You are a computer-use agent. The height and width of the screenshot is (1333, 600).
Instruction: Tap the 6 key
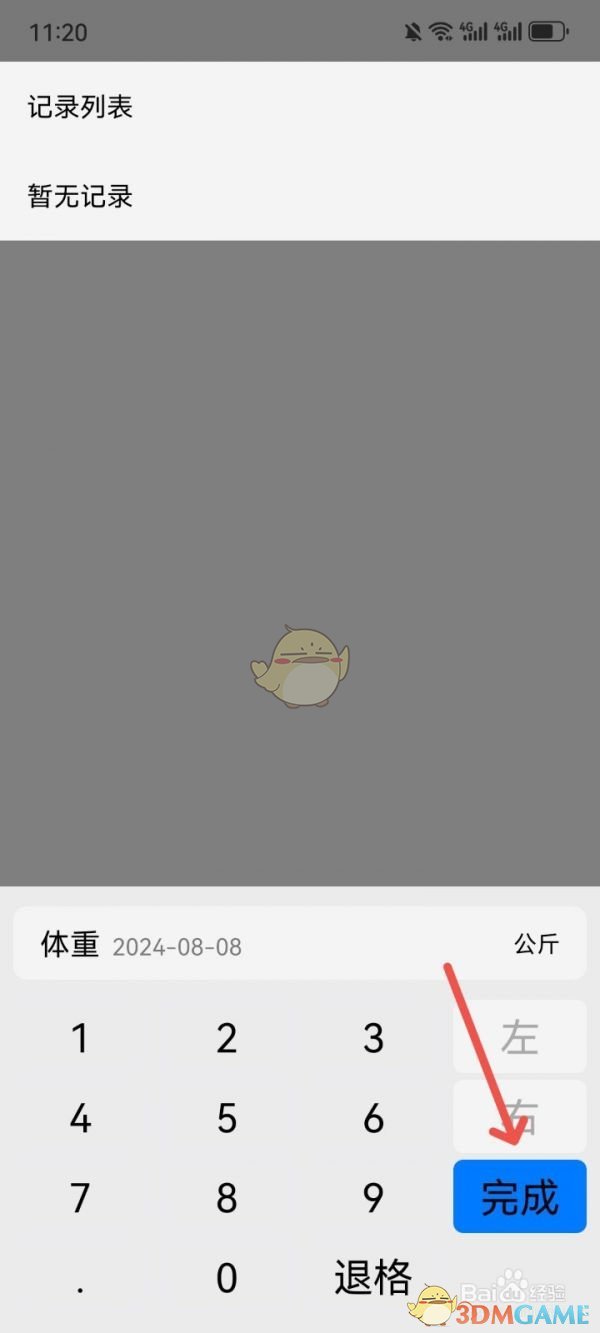(x=373, y=1118)
